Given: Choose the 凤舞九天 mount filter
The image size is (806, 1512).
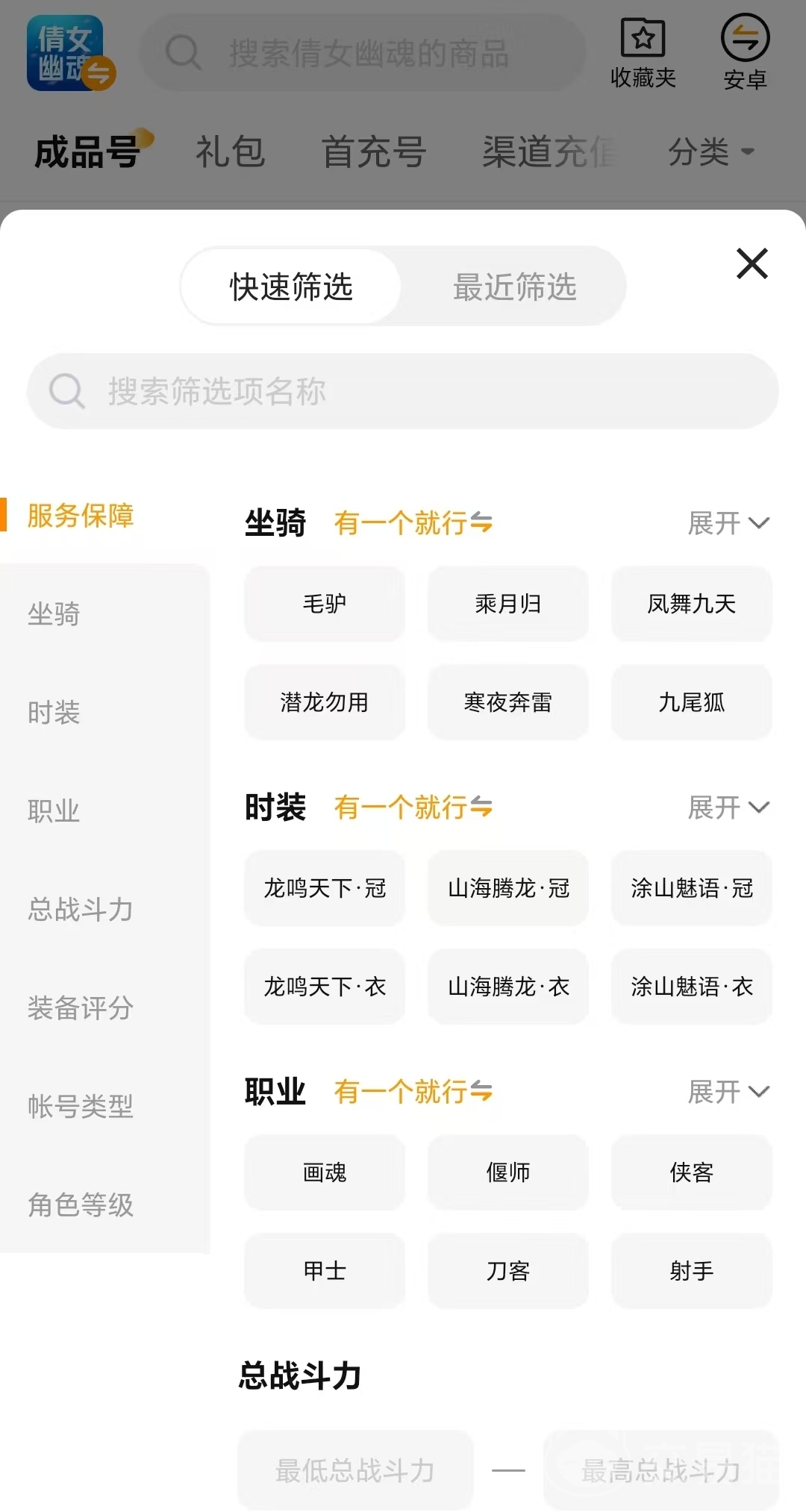Looking at the screenshot, I should [x=691, y=604].
